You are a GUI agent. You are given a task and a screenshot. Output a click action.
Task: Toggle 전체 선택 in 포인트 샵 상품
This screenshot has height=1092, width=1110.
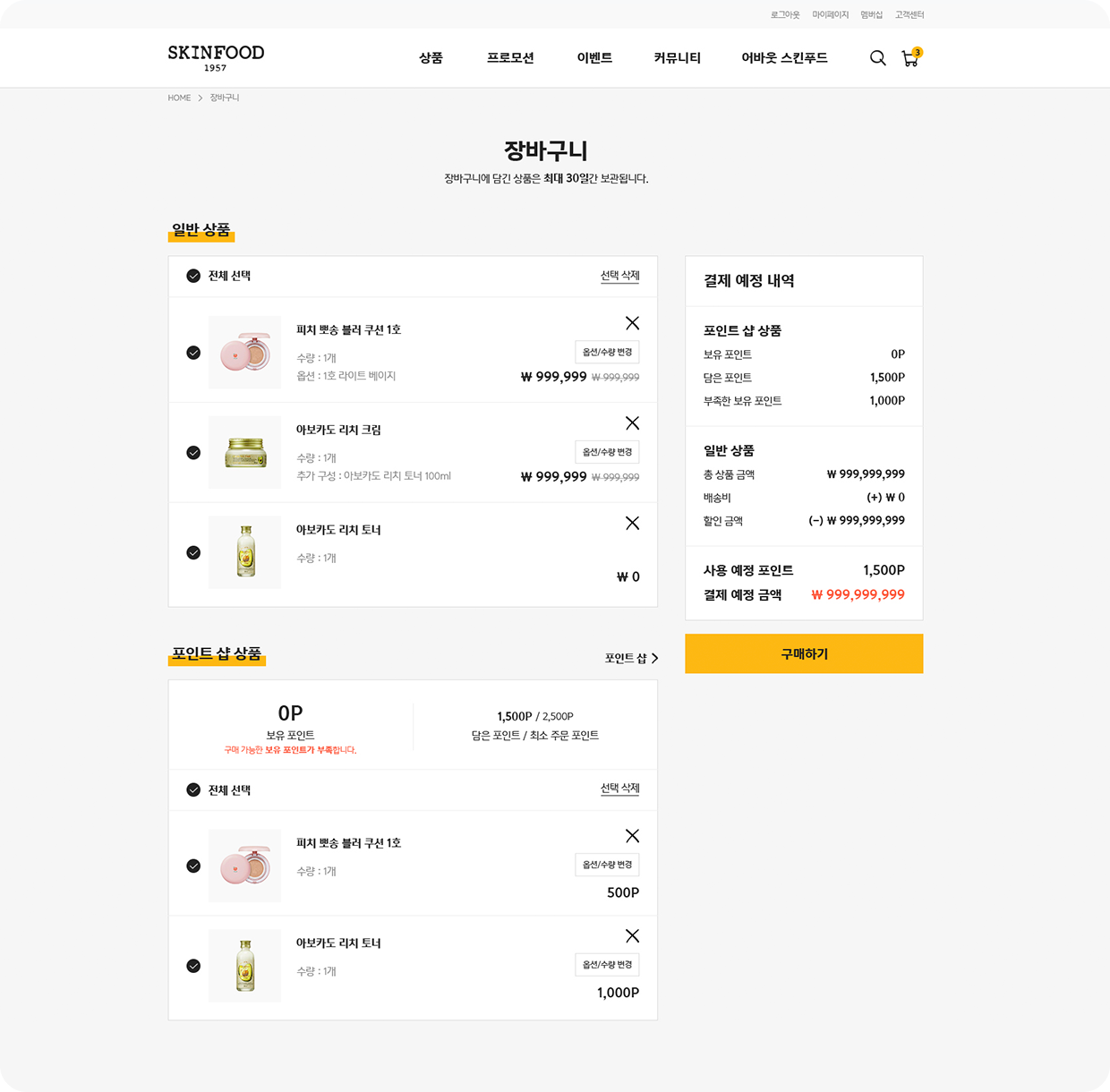tap(193, 789)
